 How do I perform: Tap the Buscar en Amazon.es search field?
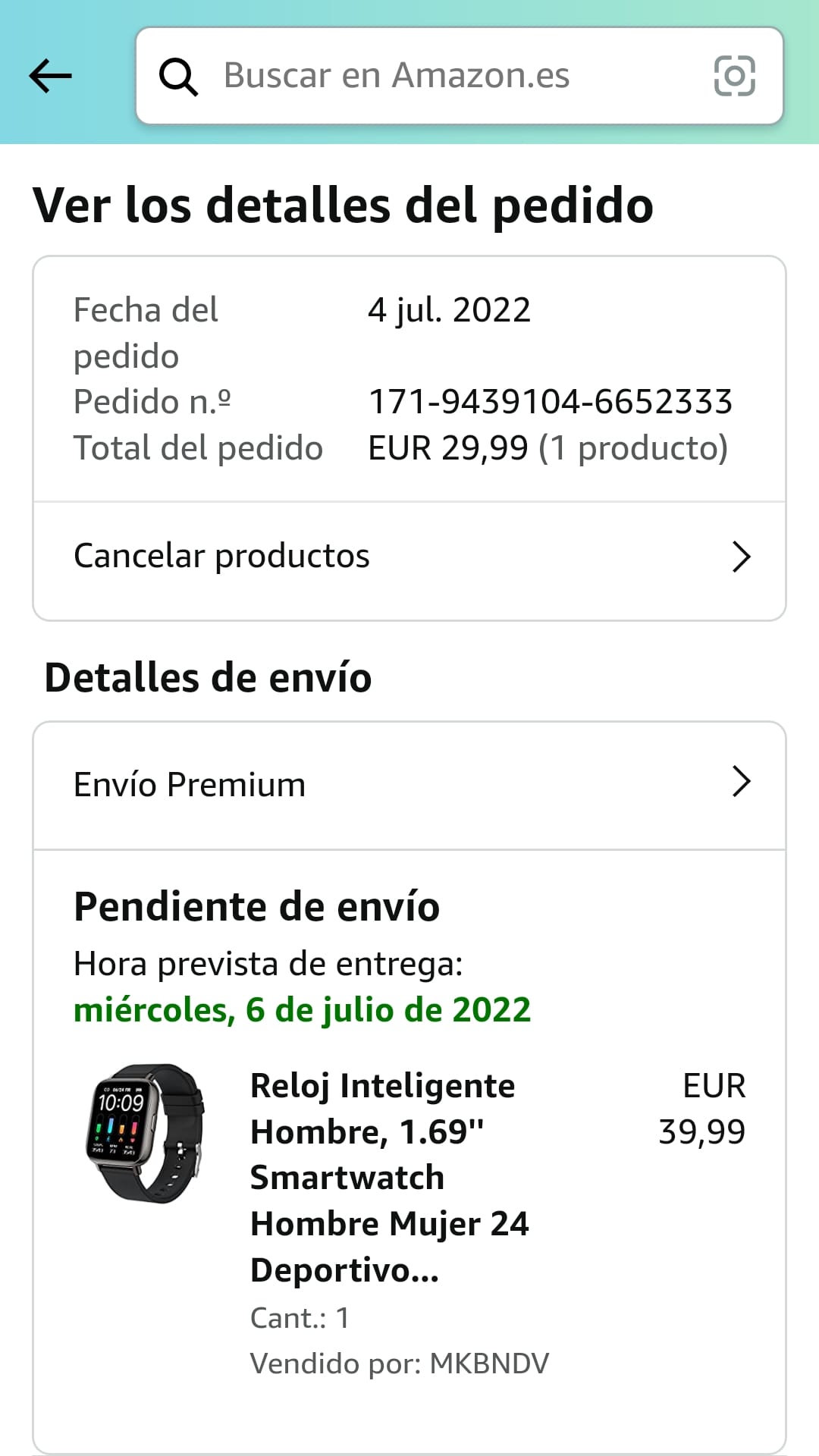click(425, 76)
